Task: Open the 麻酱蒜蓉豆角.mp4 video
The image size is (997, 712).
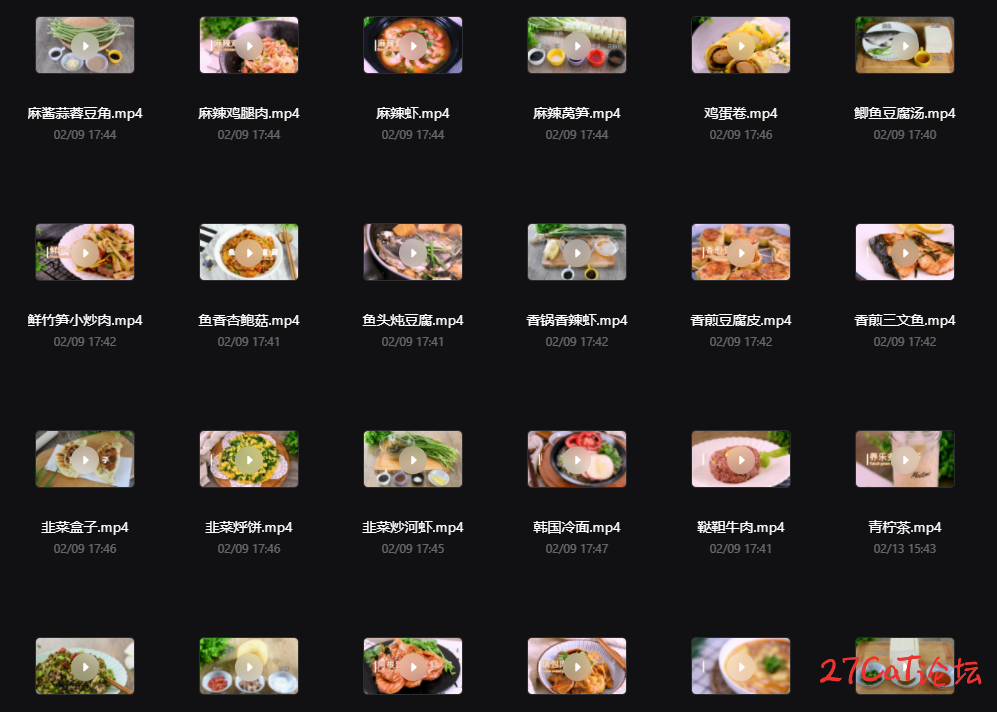Action: [x=85, y=45]
